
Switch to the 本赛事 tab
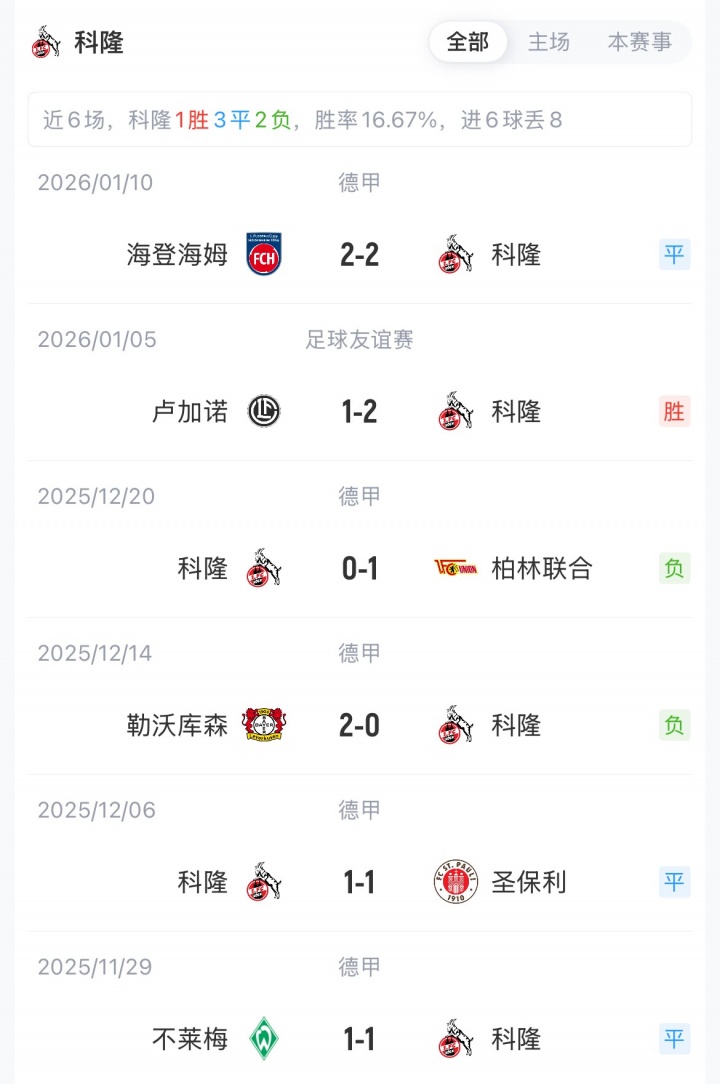(x=640, y=42)
